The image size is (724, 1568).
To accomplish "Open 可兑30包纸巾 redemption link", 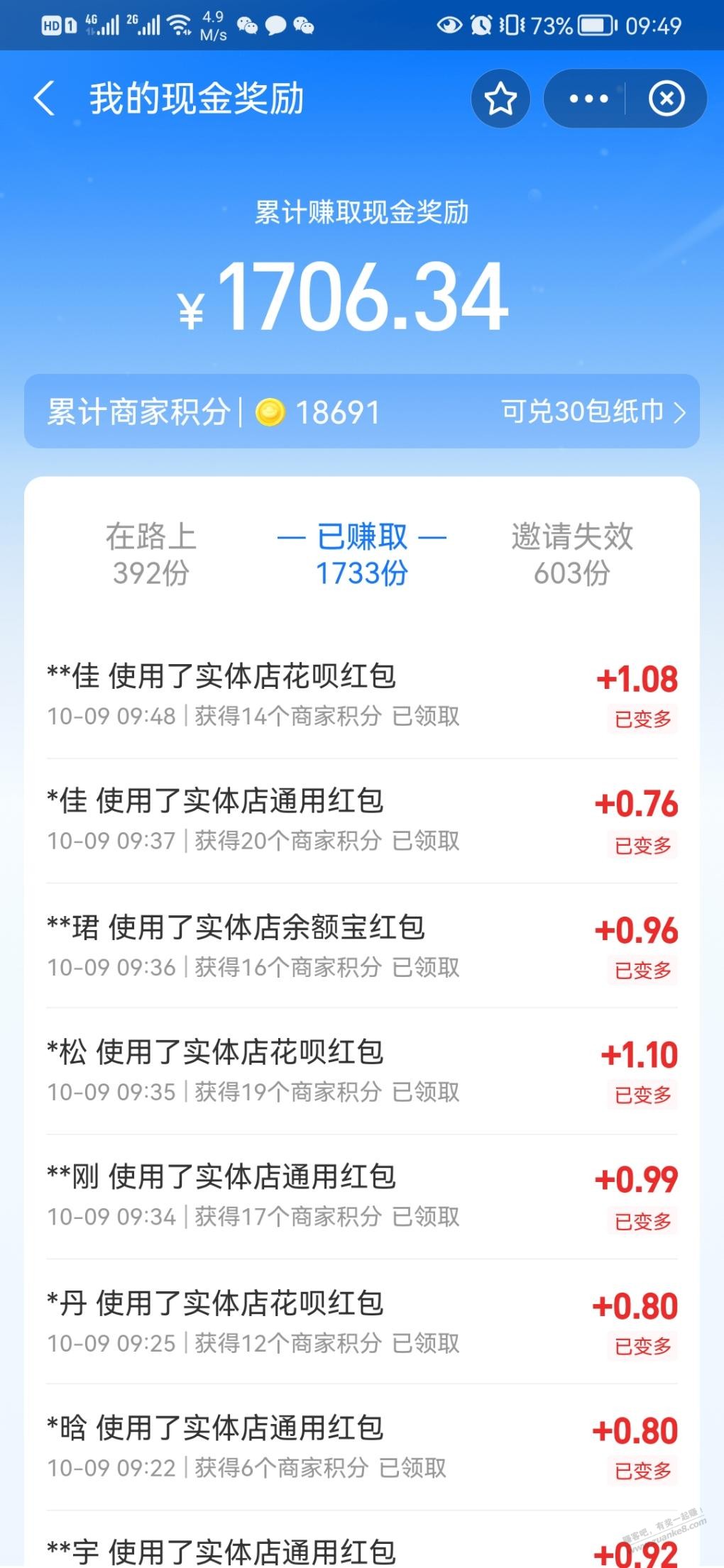I will (x=593, y=412).
